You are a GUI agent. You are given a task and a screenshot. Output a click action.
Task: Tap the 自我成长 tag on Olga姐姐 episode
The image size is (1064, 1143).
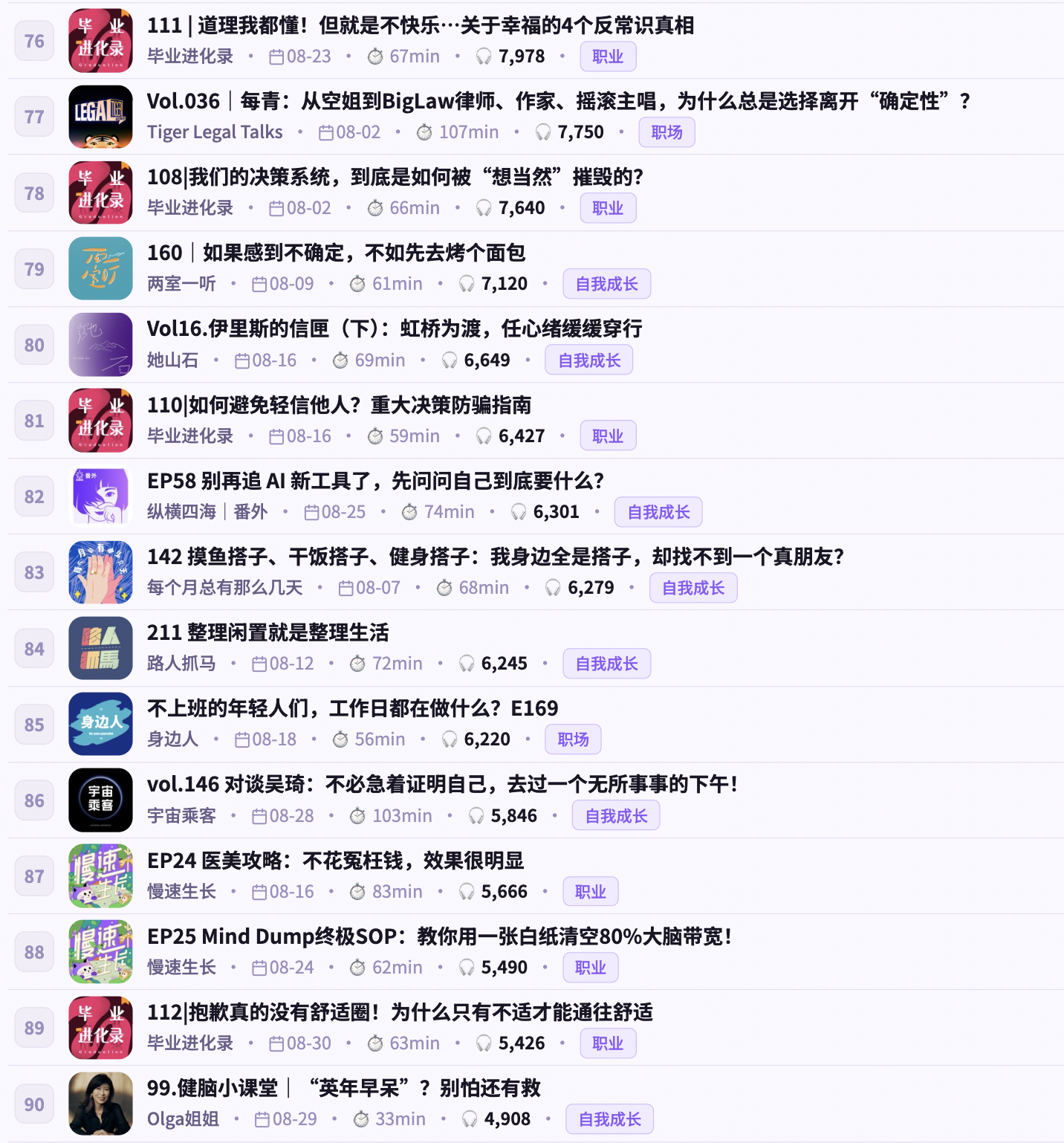609,1119
